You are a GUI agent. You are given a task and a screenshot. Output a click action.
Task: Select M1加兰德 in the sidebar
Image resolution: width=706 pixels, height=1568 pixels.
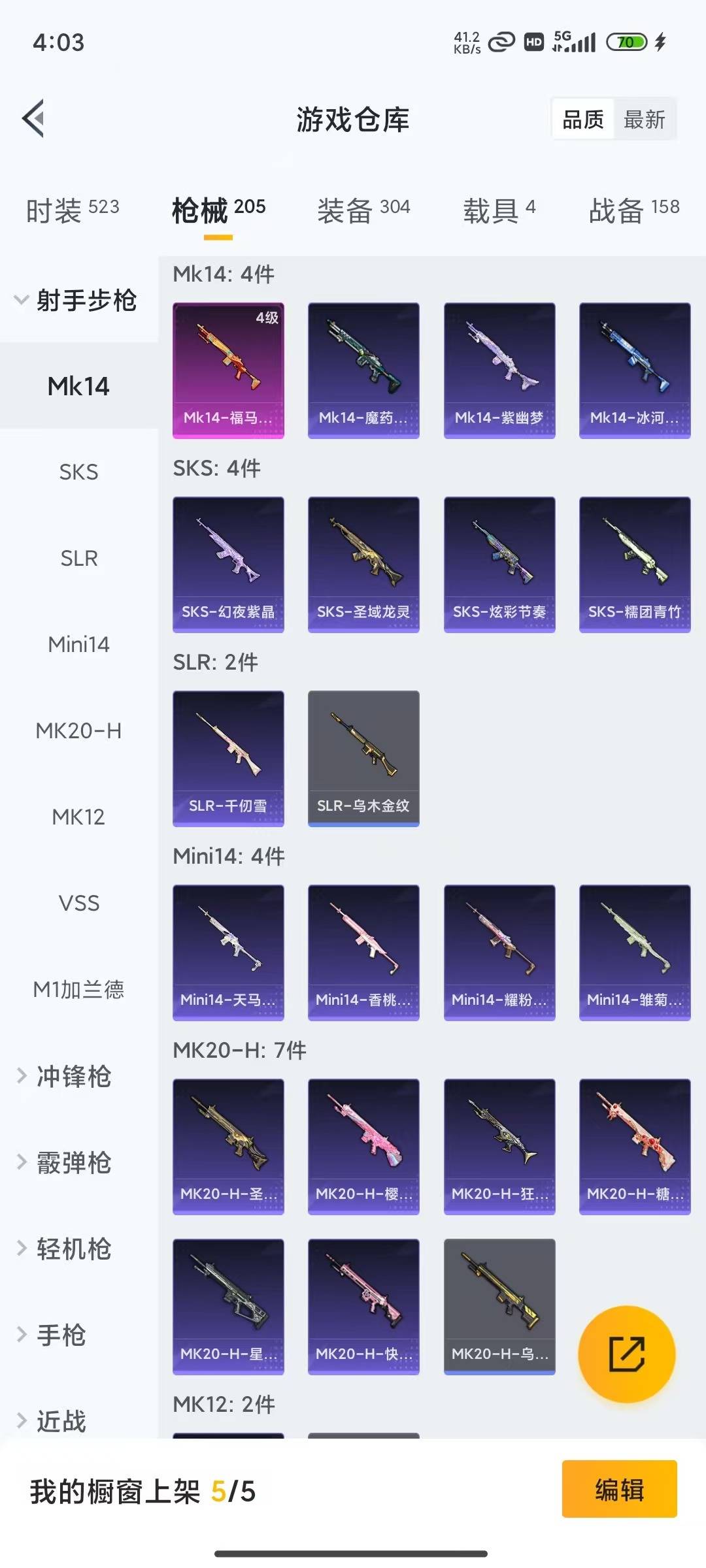(79, 990)
